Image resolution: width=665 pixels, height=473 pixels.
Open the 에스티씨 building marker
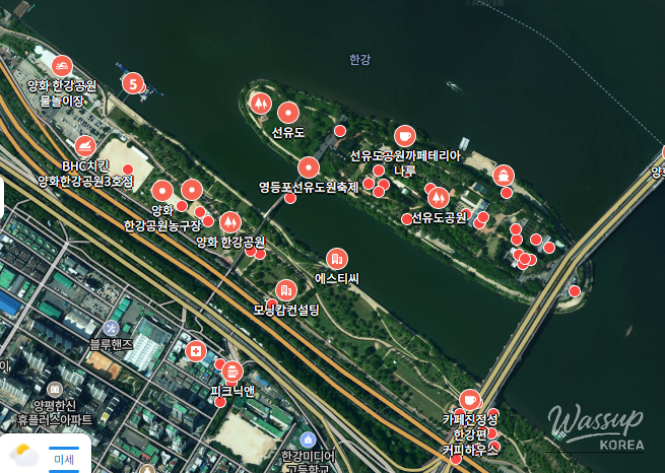(x=337, y=258)
